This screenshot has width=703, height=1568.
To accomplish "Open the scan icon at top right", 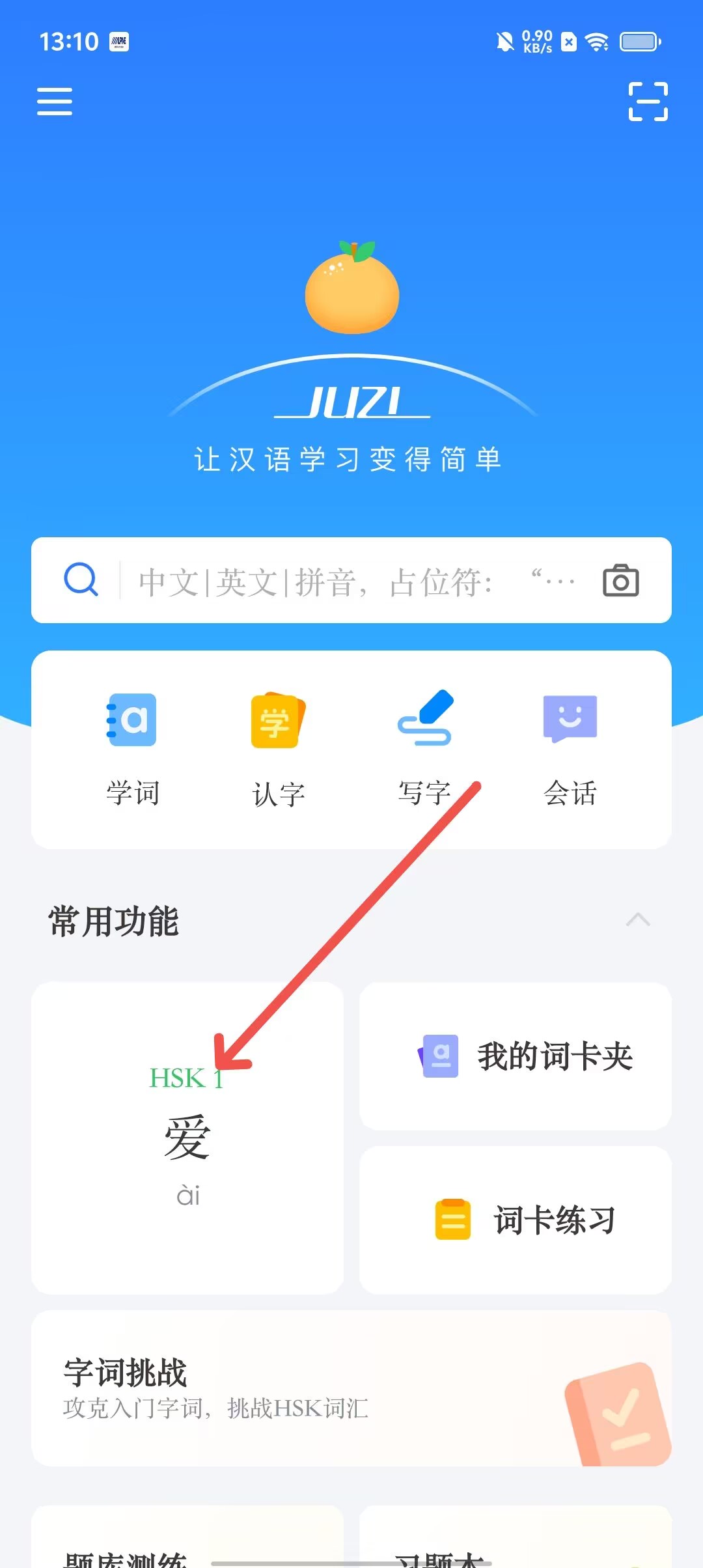I will [648, 102].
